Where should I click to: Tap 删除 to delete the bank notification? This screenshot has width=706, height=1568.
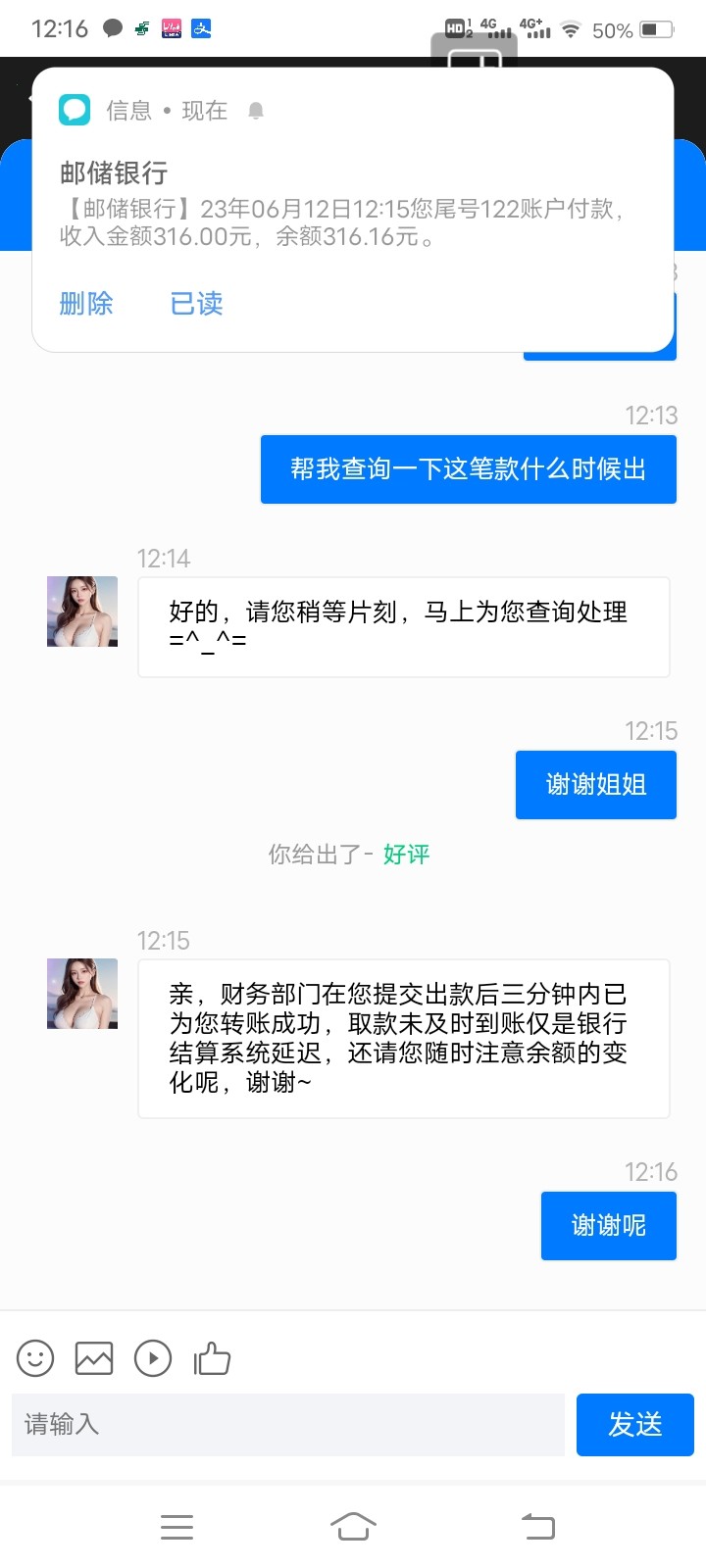tap(85, 304)
